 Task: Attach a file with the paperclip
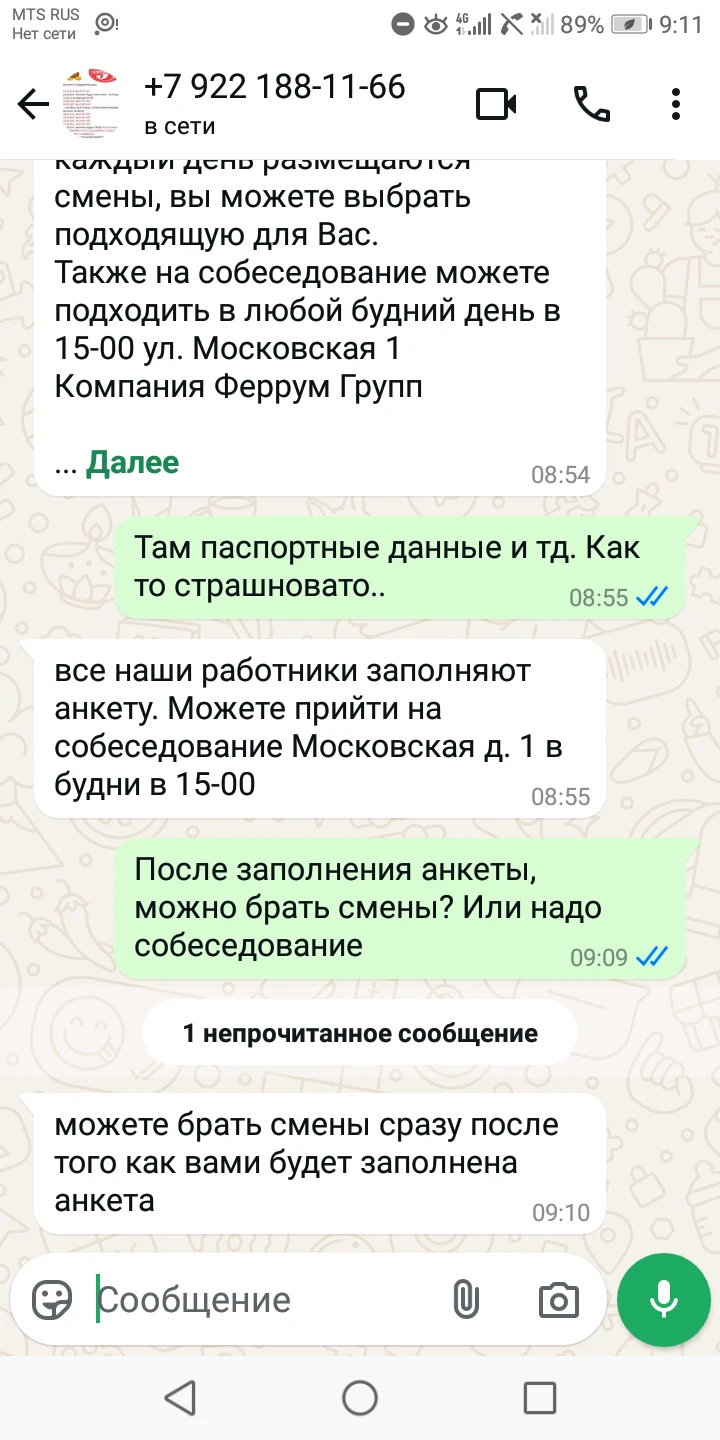(x=464, y=1300)
